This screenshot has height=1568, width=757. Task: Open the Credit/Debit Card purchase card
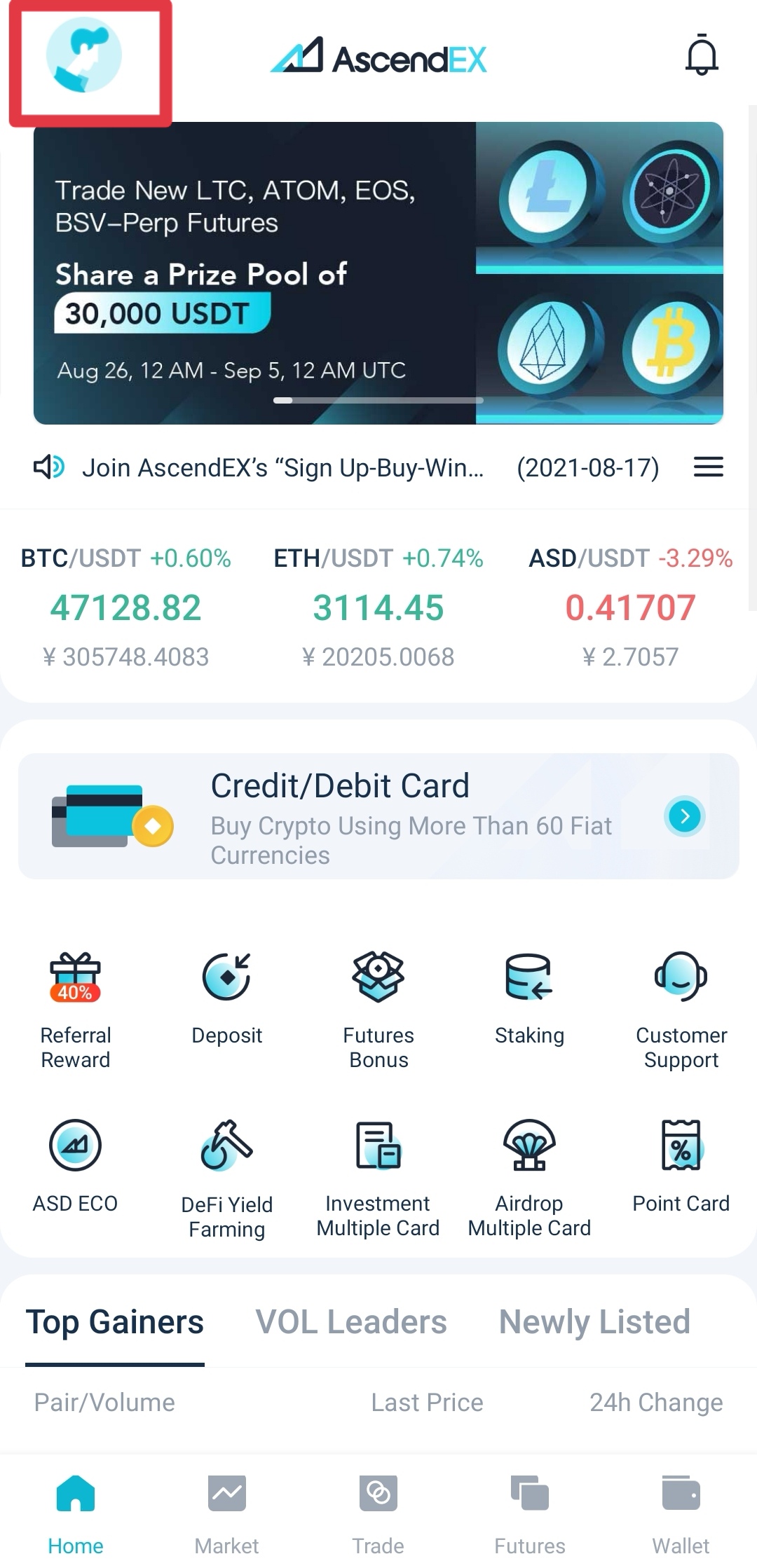click(x=378, y=816)
